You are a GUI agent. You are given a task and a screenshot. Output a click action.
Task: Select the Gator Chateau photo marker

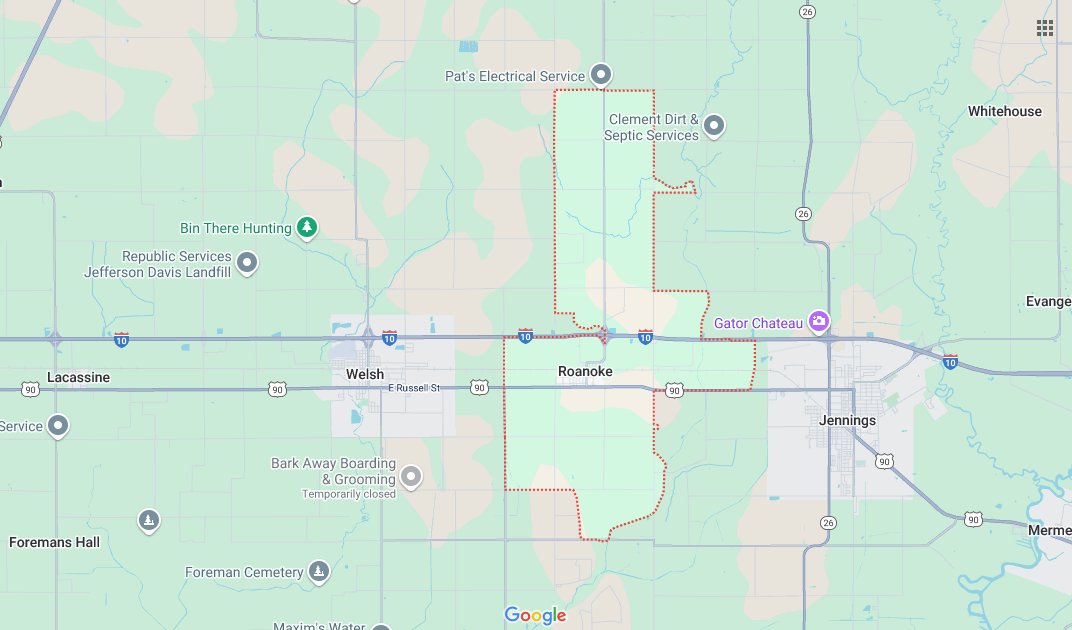point(819,322)
